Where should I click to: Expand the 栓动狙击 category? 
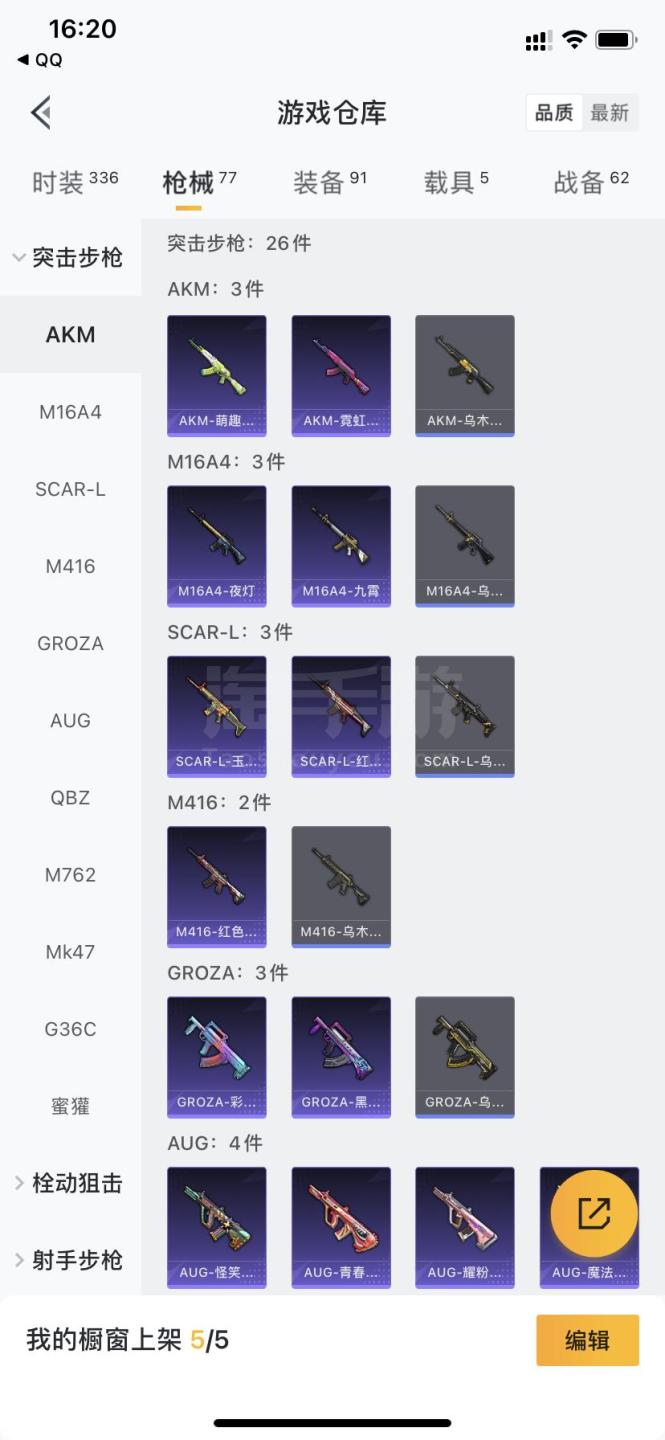coord(68,1183)
